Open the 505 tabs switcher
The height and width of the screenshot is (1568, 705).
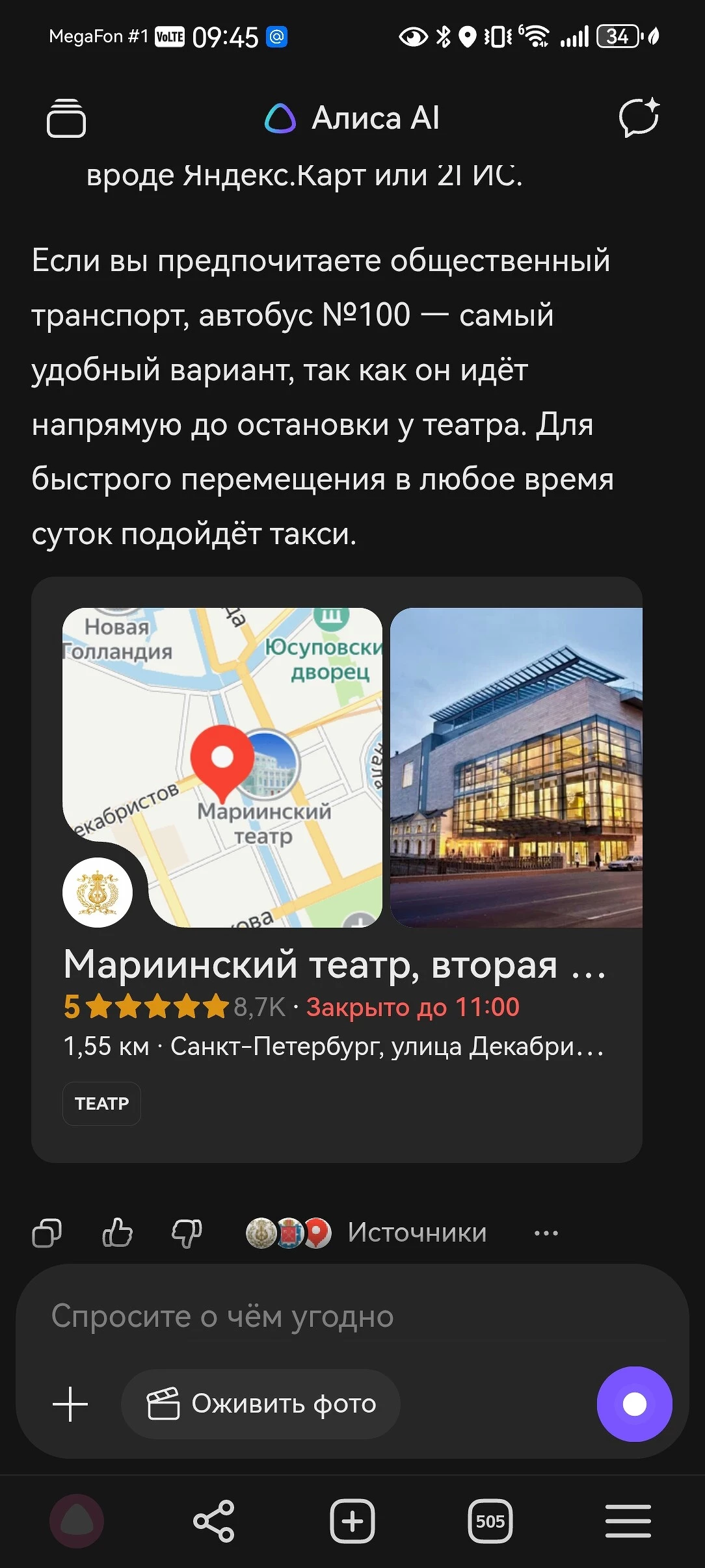coord(490,1521)
